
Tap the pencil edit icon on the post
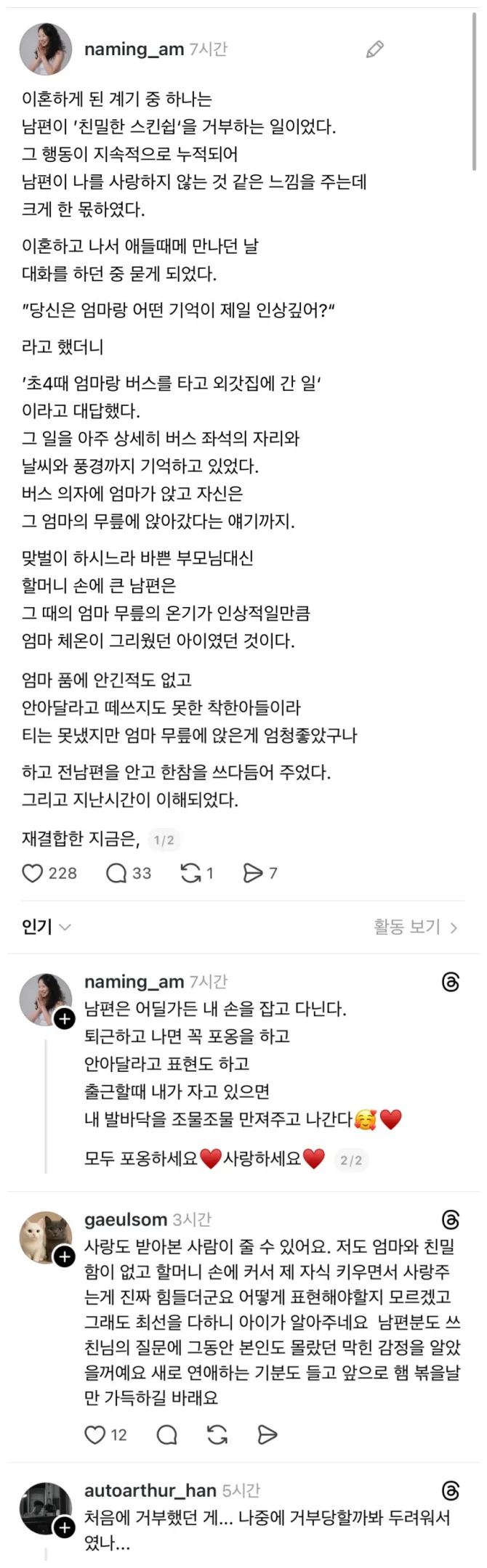click(x=374, y=49)
